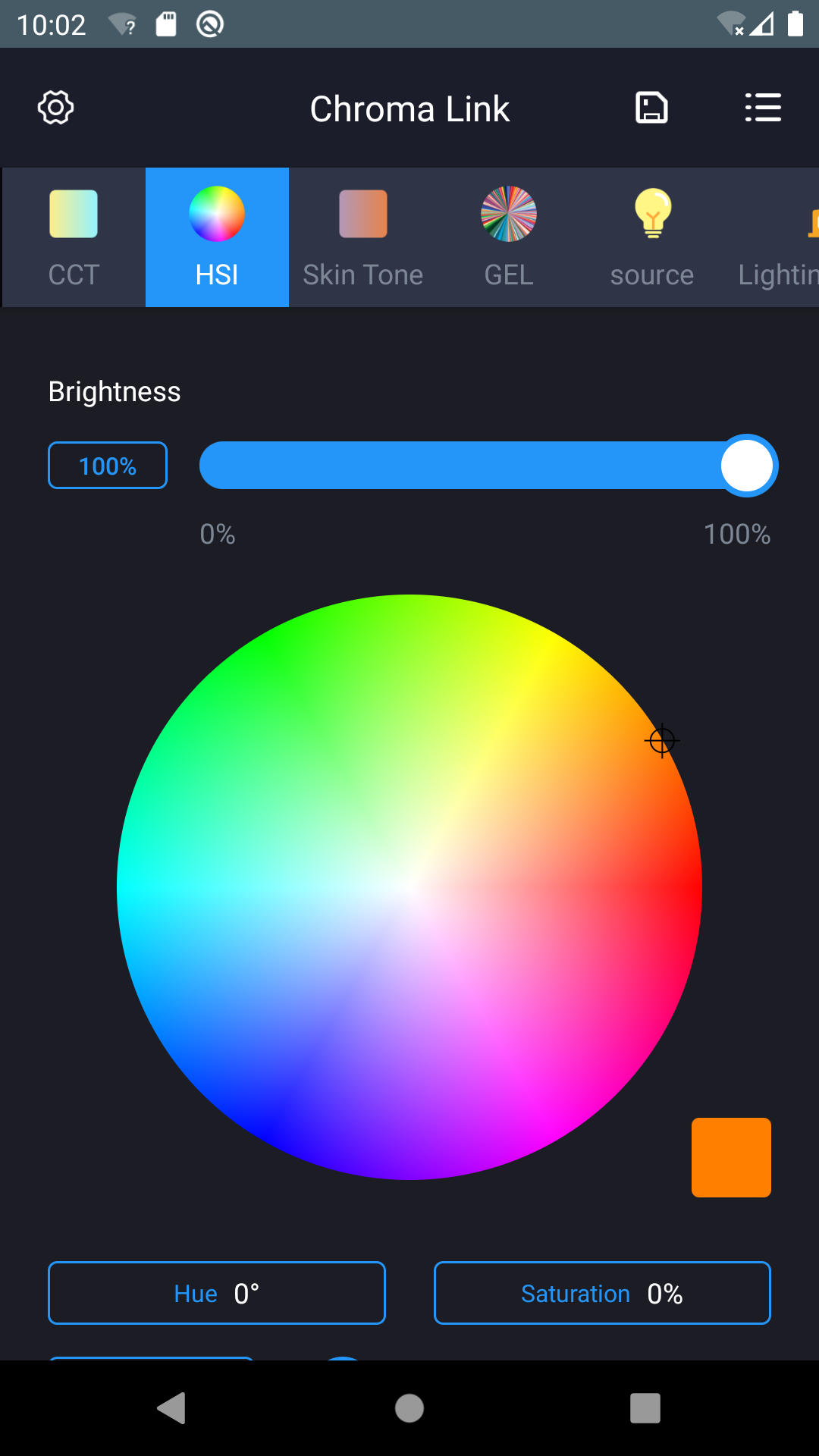Go to the home screen
This screenshot has width=819, height=1456.
click(409, 1408)
